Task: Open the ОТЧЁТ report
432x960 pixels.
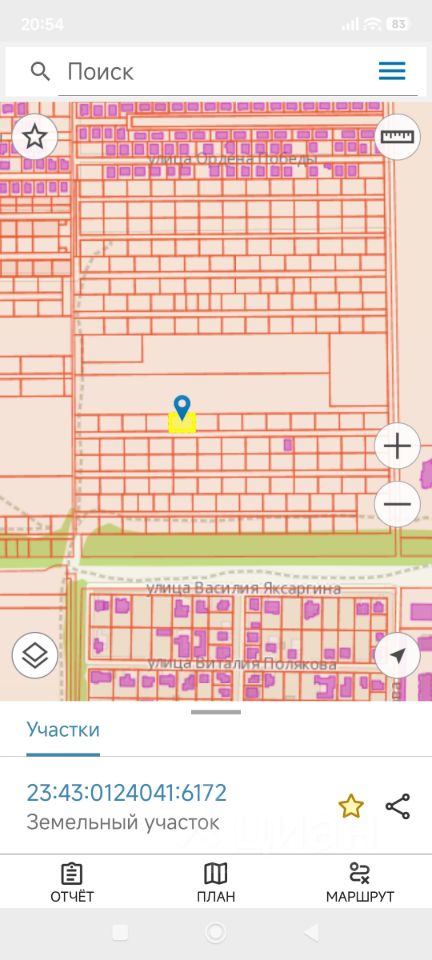Action: click(x=72, y=882)
